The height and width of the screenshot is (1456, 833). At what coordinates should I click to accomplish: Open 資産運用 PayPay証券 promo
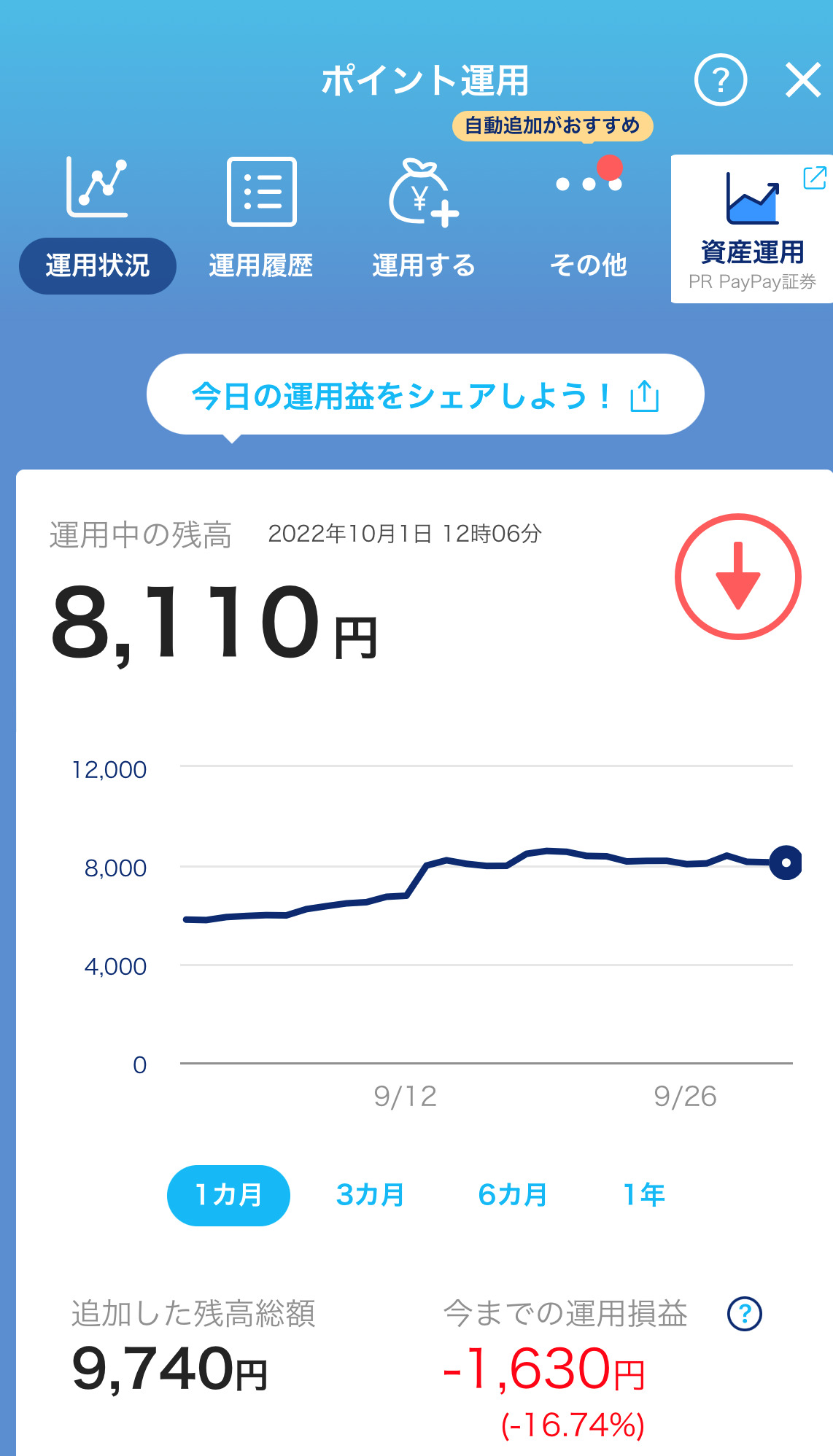tap(752, 229)
